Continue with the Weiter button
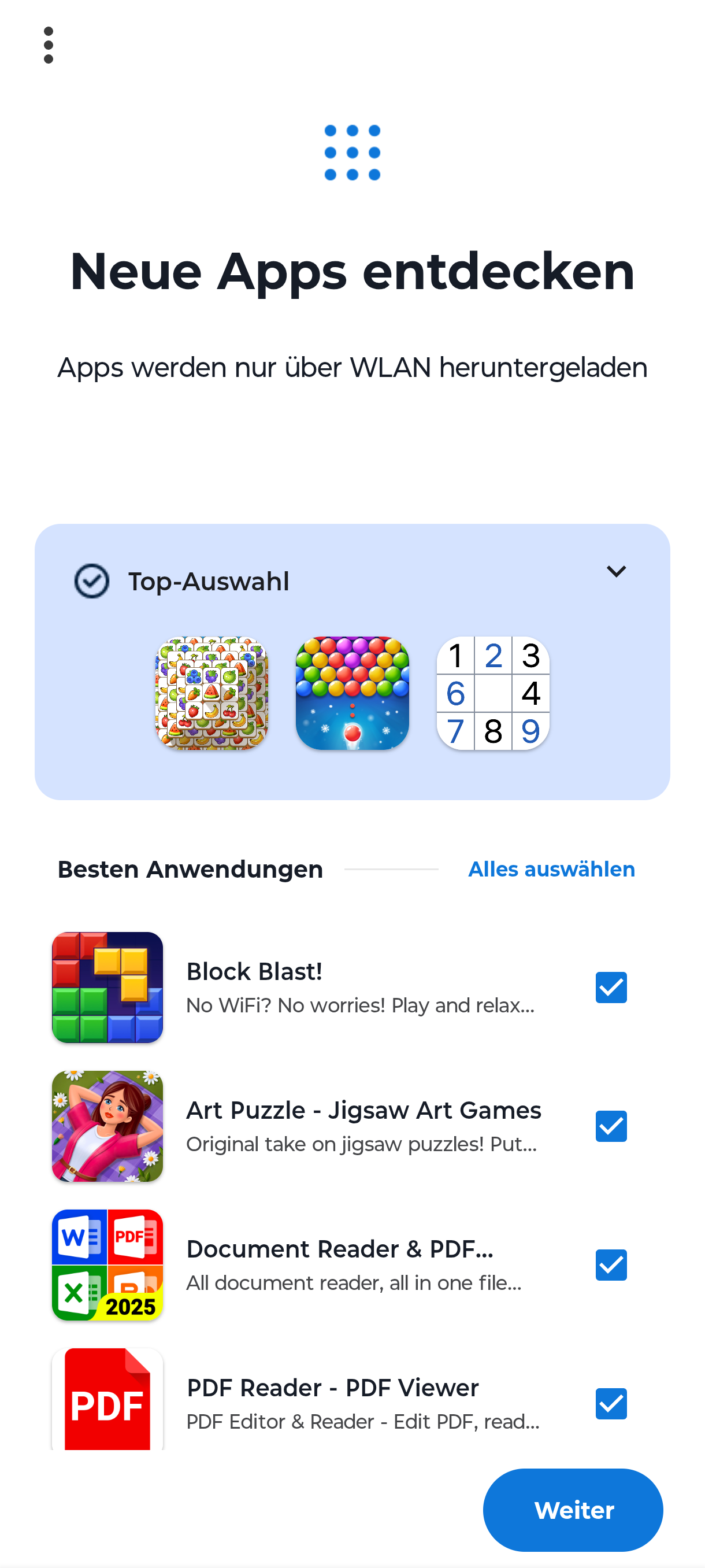Viewport: 705px width, 1568px height. click(573, 1510)
